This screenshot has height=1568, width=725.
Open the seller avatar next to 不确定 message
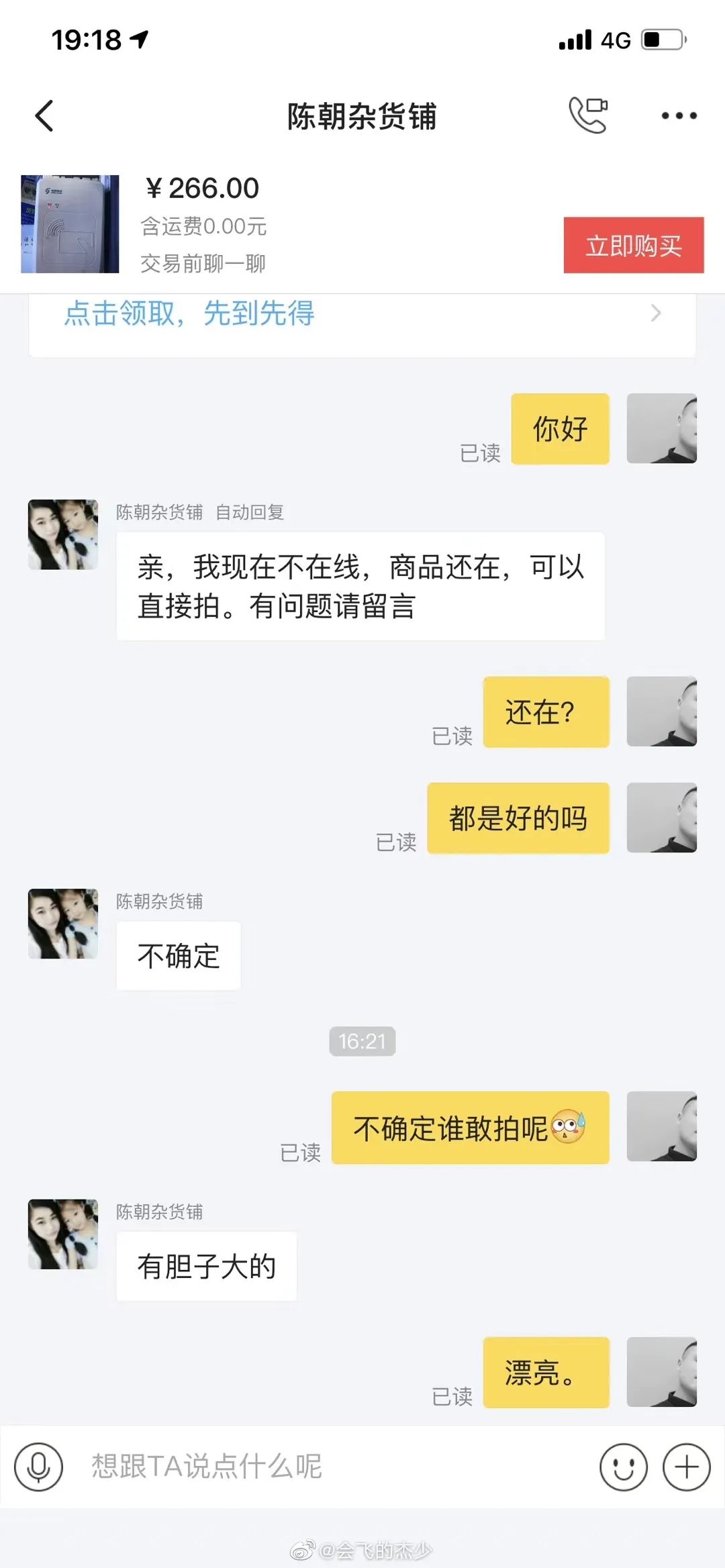click(x=62, y=924)
